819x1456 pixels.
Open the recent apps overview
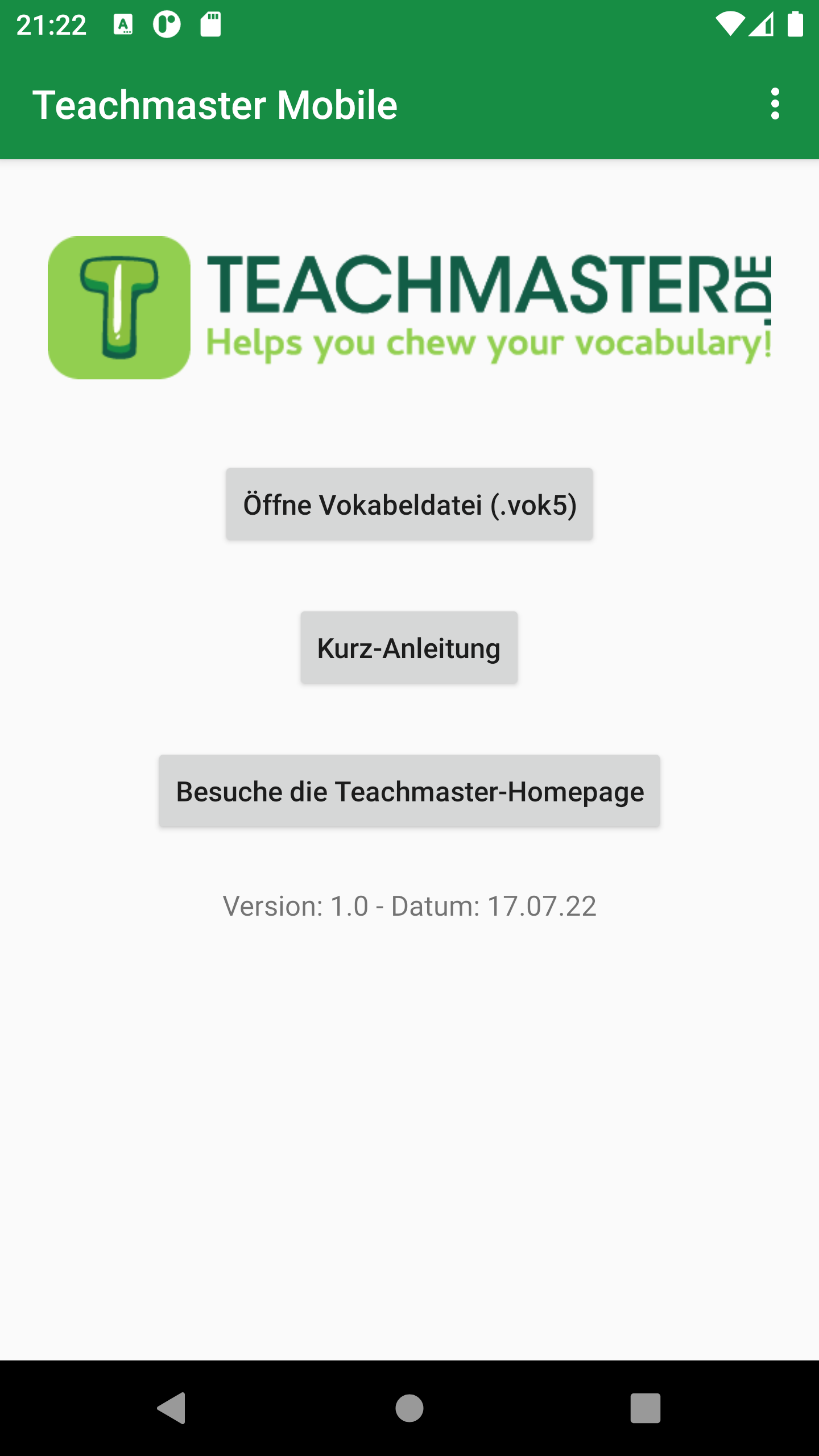(x=645, y=1408)
